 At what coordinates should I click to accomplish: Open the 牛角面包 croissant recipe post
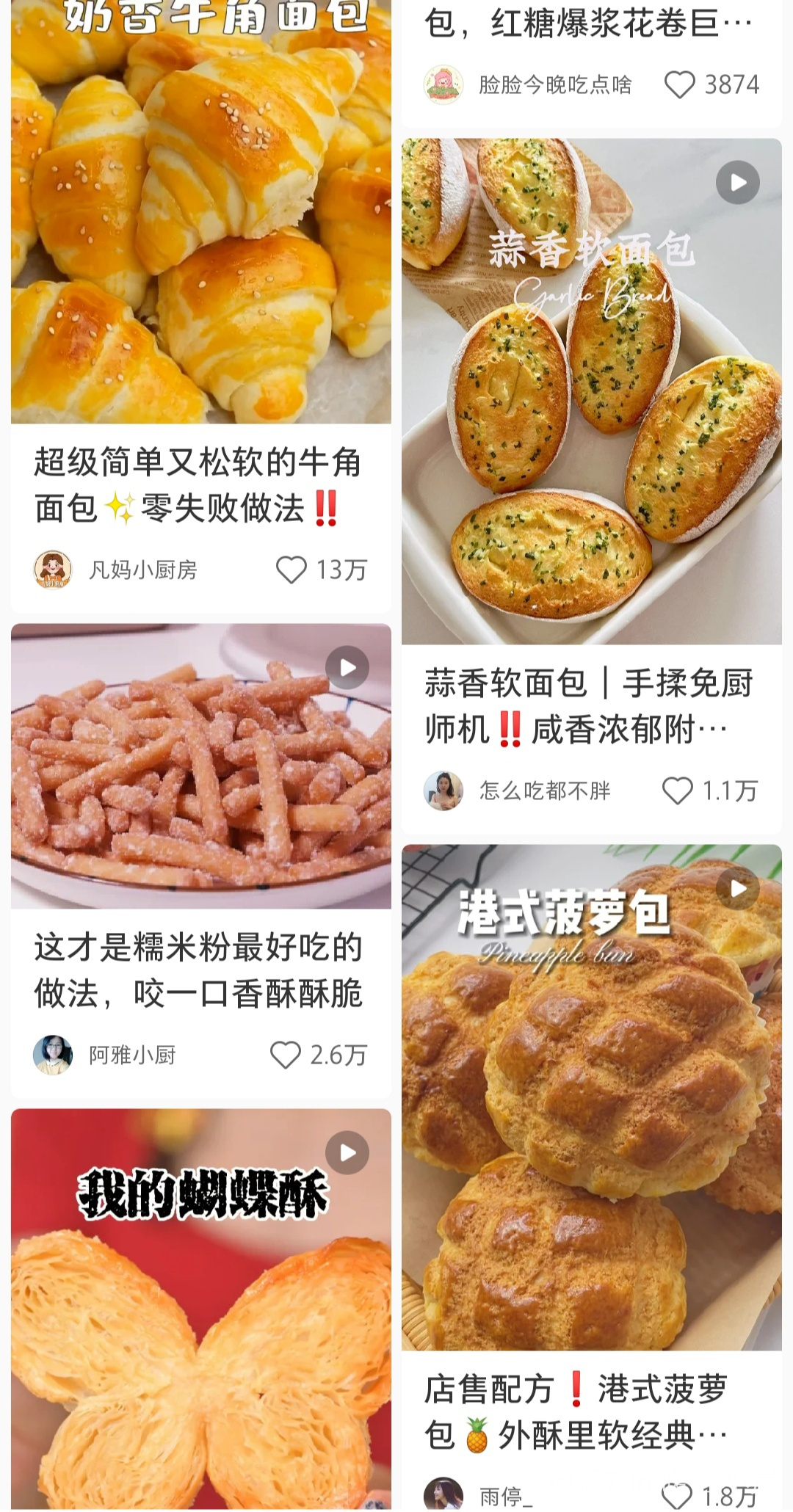point(200,220)
